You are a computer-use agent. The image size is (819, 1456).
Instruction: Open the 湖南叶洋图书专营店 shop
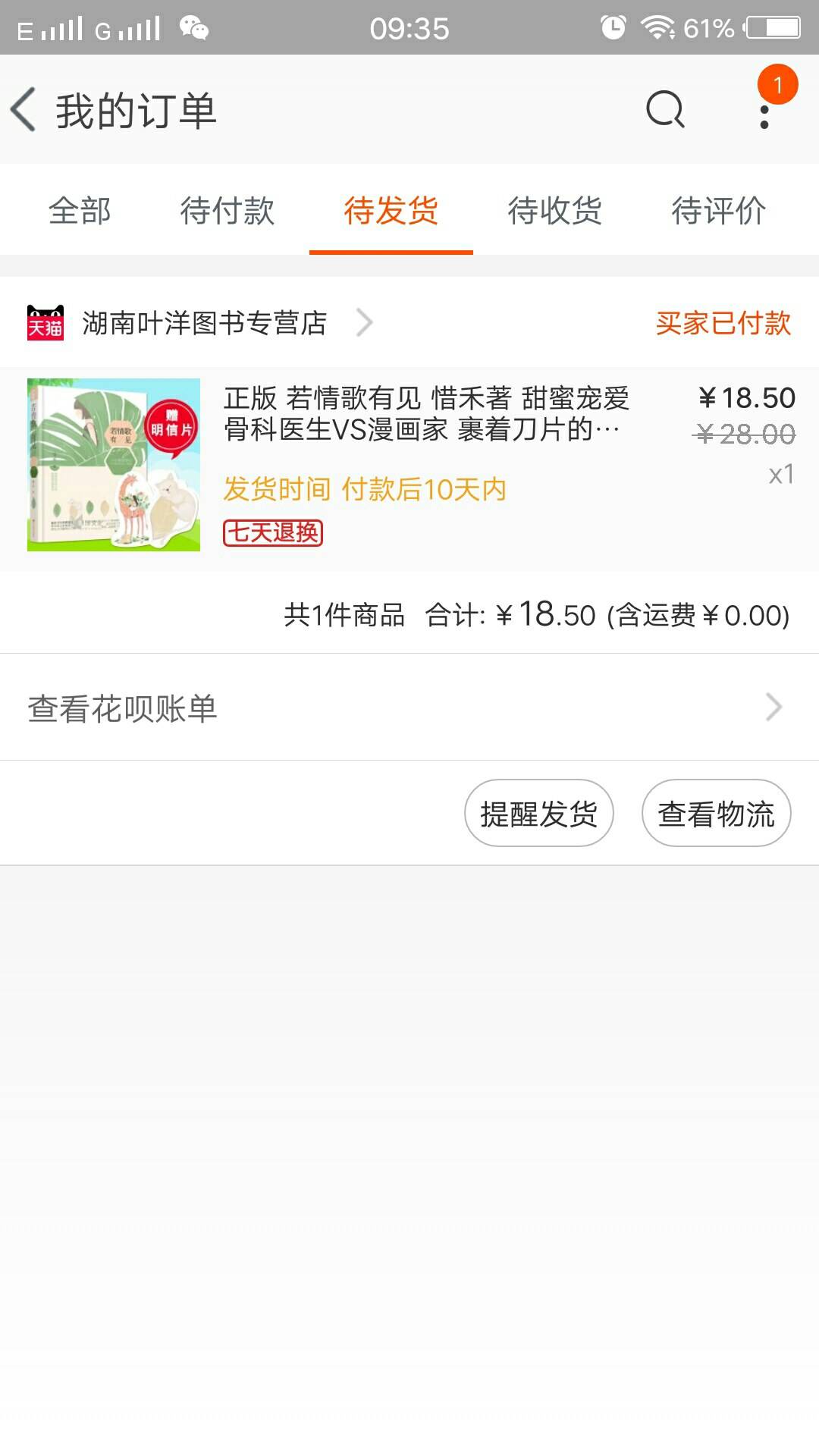[x=205, y=323]
